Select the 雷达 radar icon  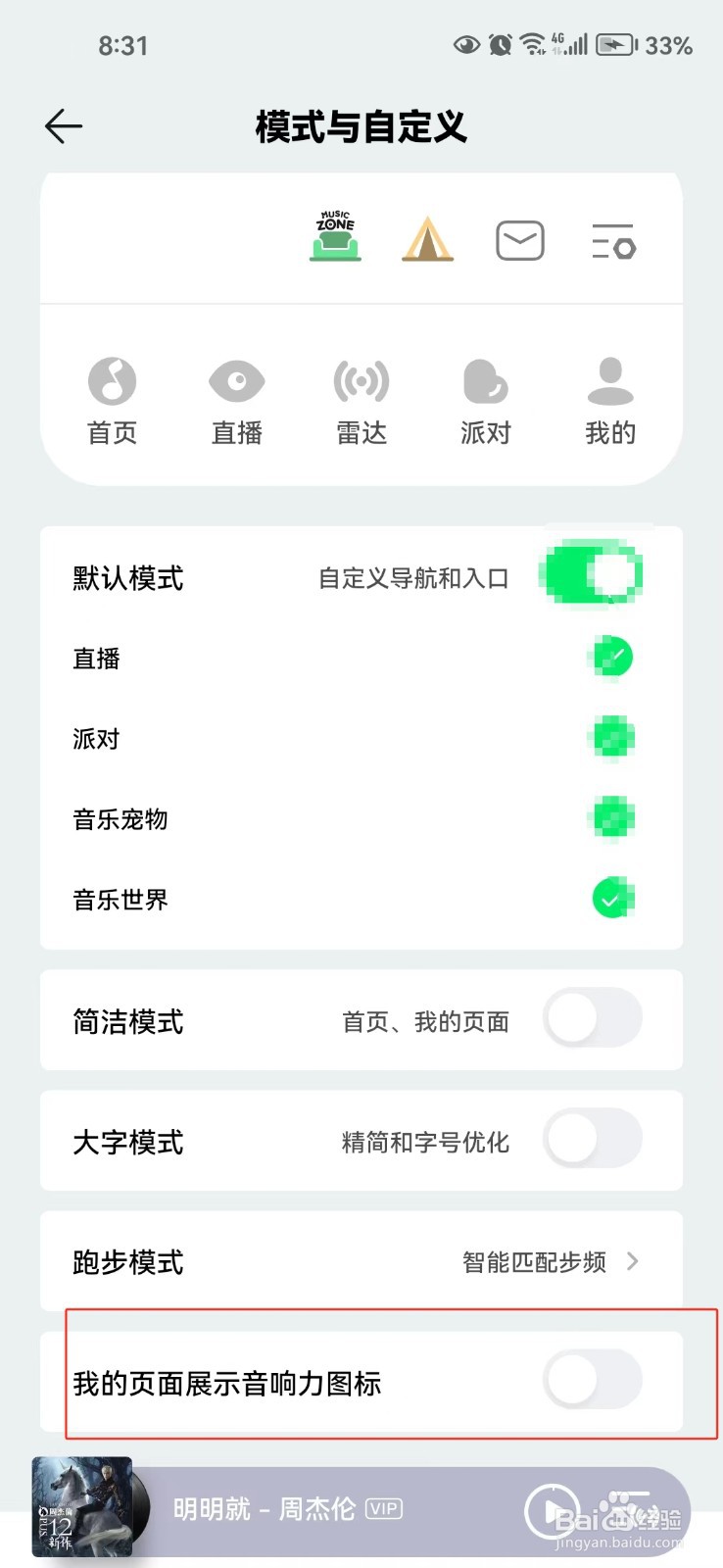361,383
